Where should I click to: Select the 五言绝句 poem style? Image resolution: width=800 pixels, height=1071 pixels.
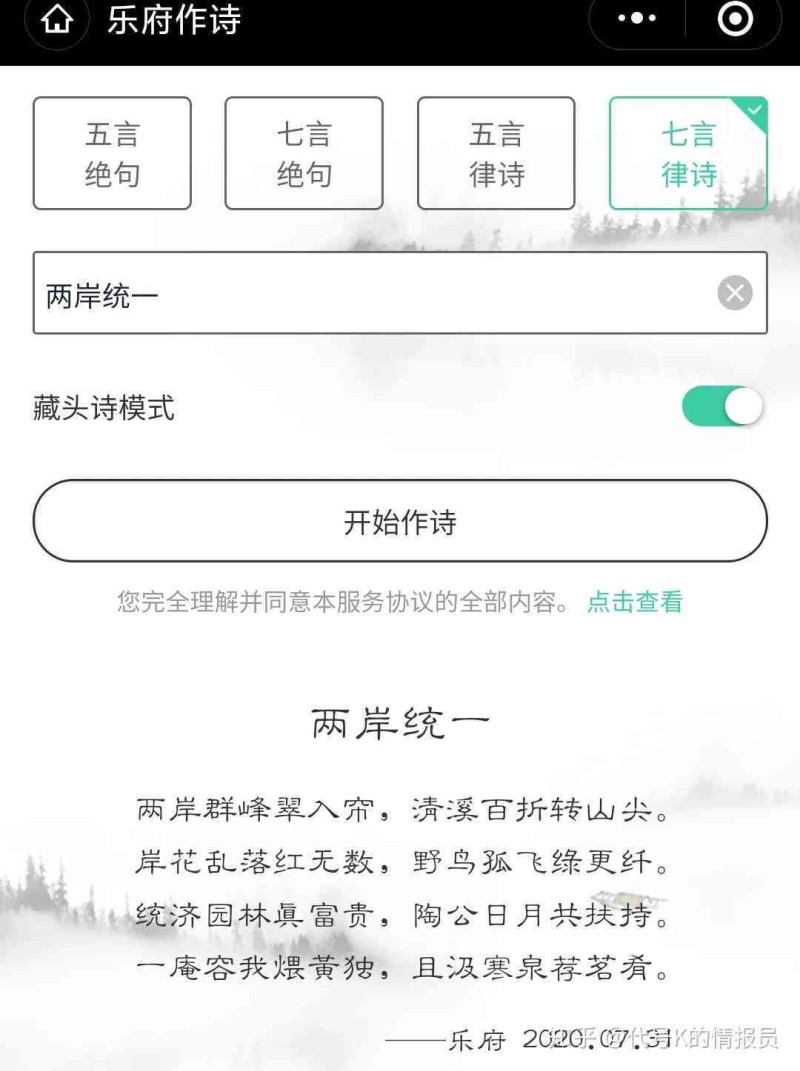(x=112, y=152)
